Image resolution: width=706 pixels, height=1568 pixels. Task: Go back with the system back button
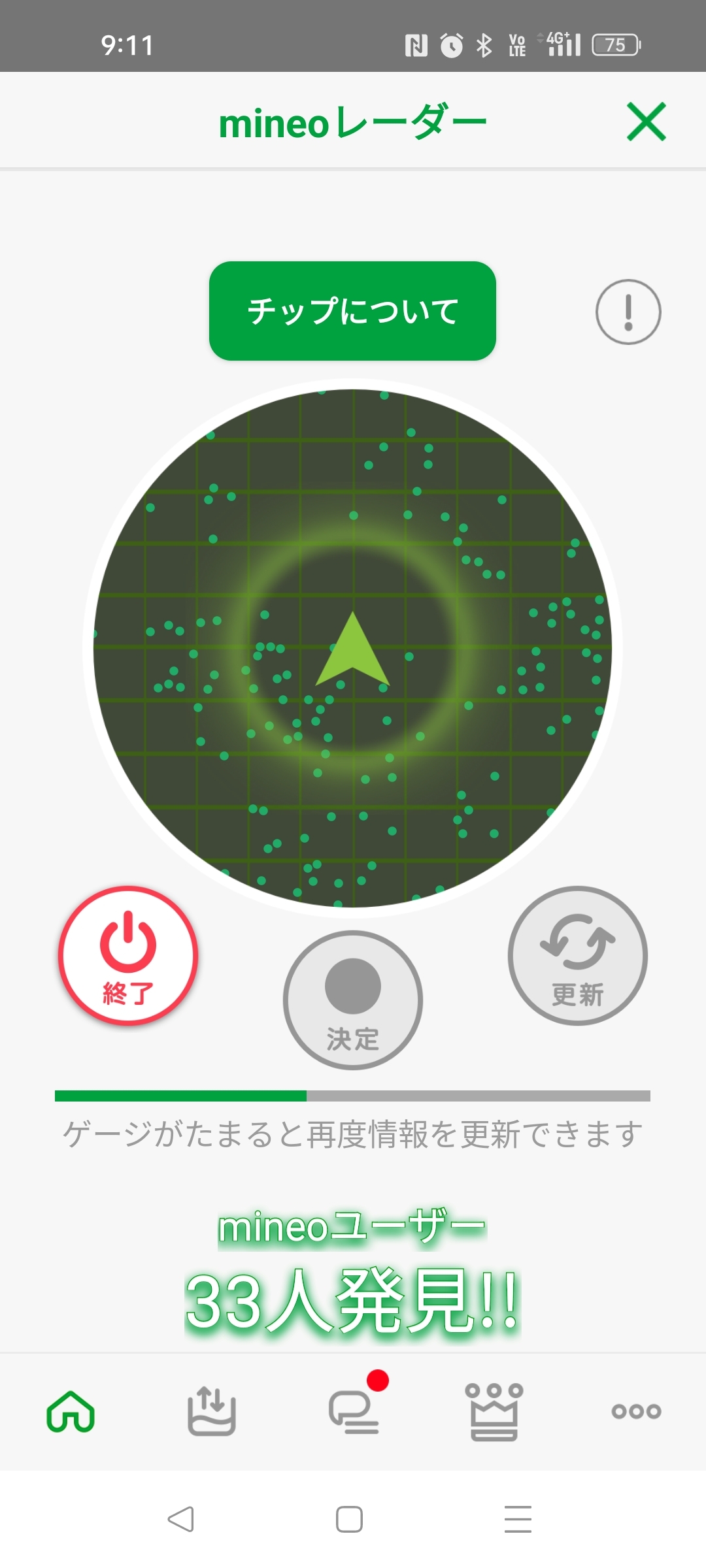[180, 1519]
